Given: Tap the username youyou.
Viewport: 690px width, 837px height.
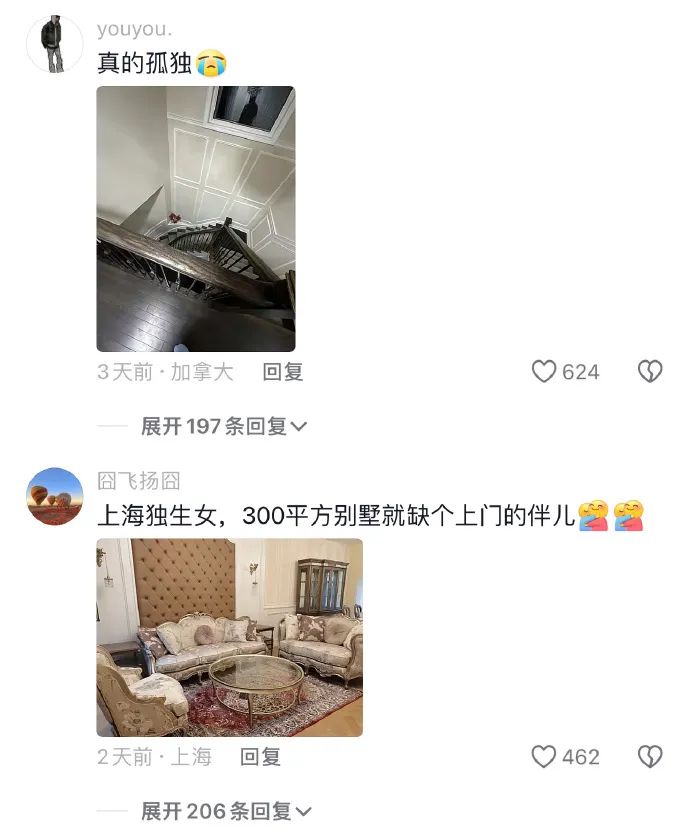Looking at the screenshot, I should (x=134, y=29).
